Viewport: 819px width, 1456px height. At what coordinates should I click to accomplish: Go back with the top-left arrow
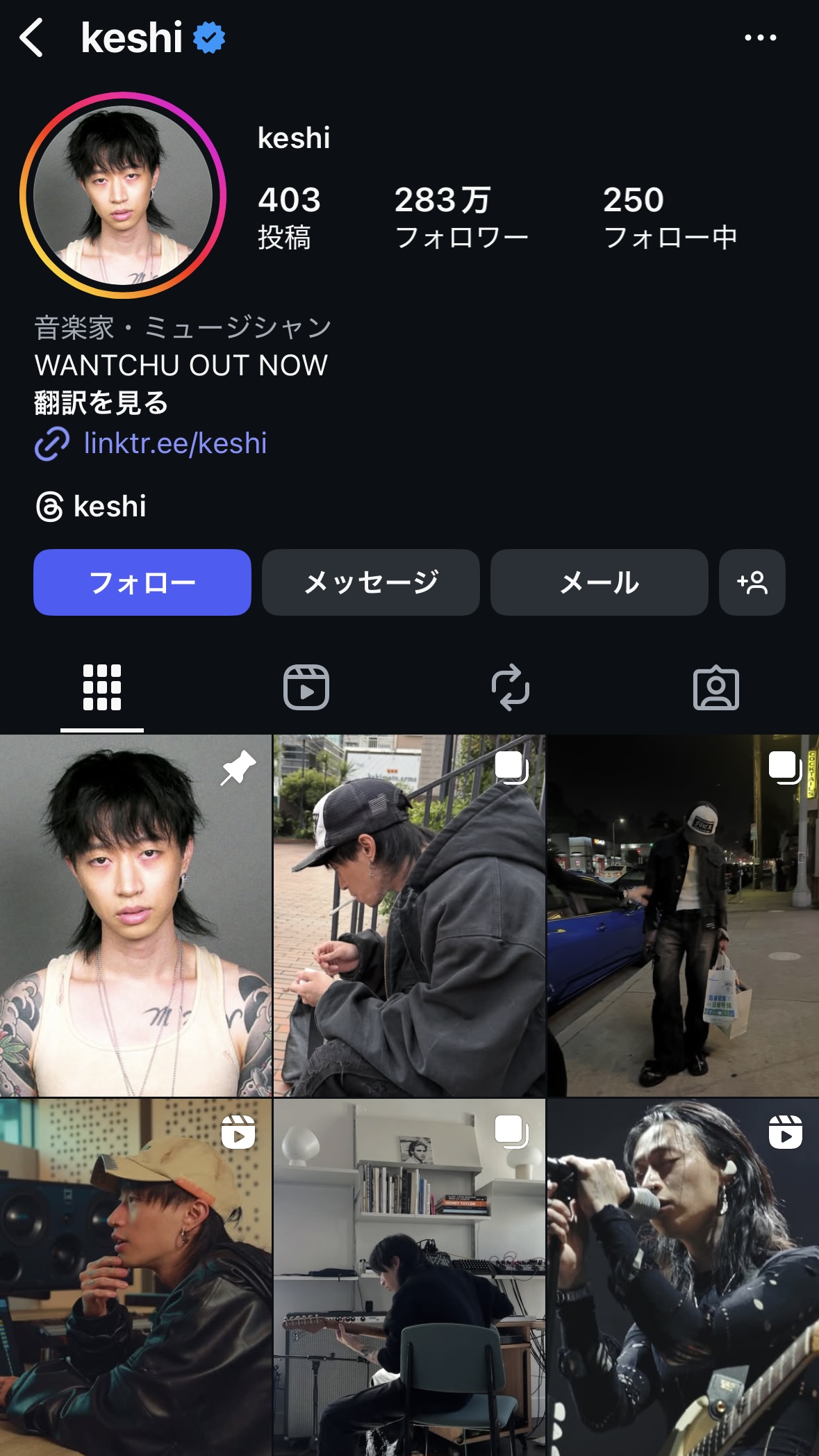[32, 38]
